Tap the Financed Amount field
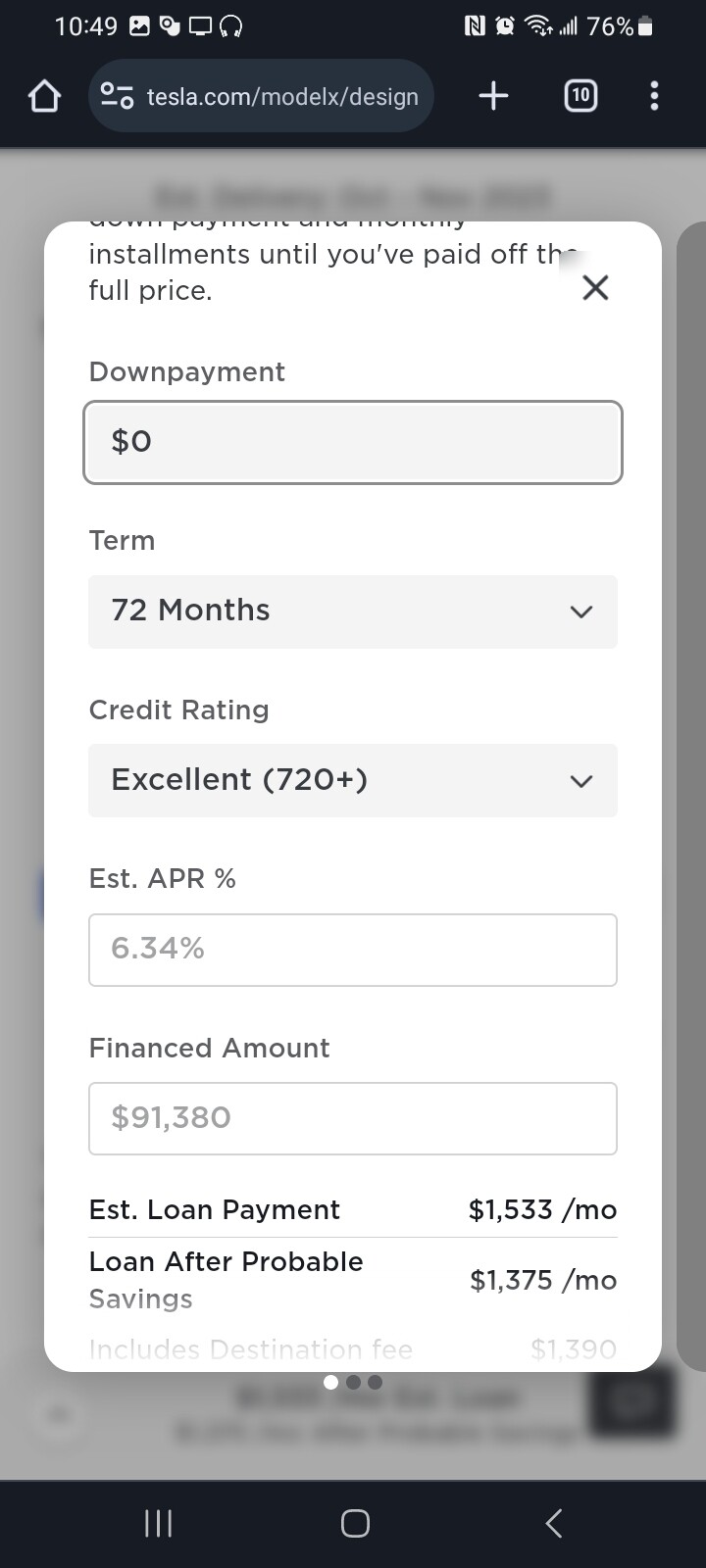706x1568 pixels. point(353,1118)
